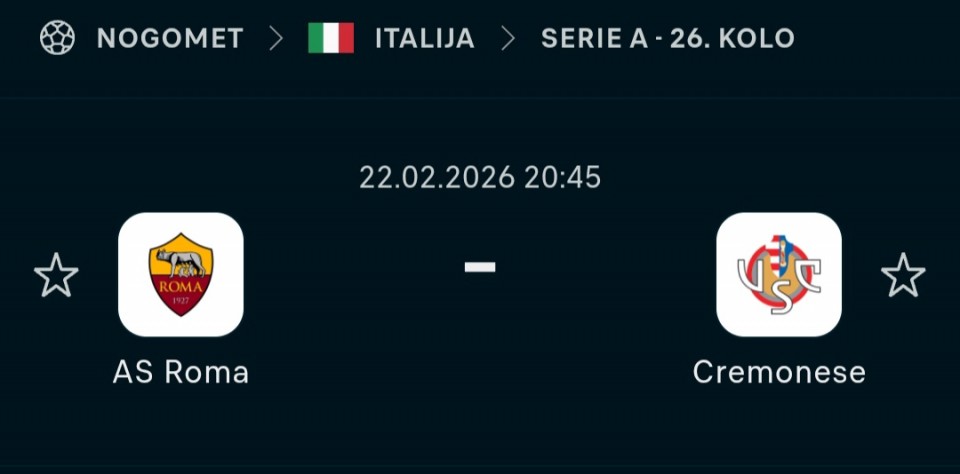Favorite AS Roma with the star icon
This screenshot has height=474, width=960.
56,275
